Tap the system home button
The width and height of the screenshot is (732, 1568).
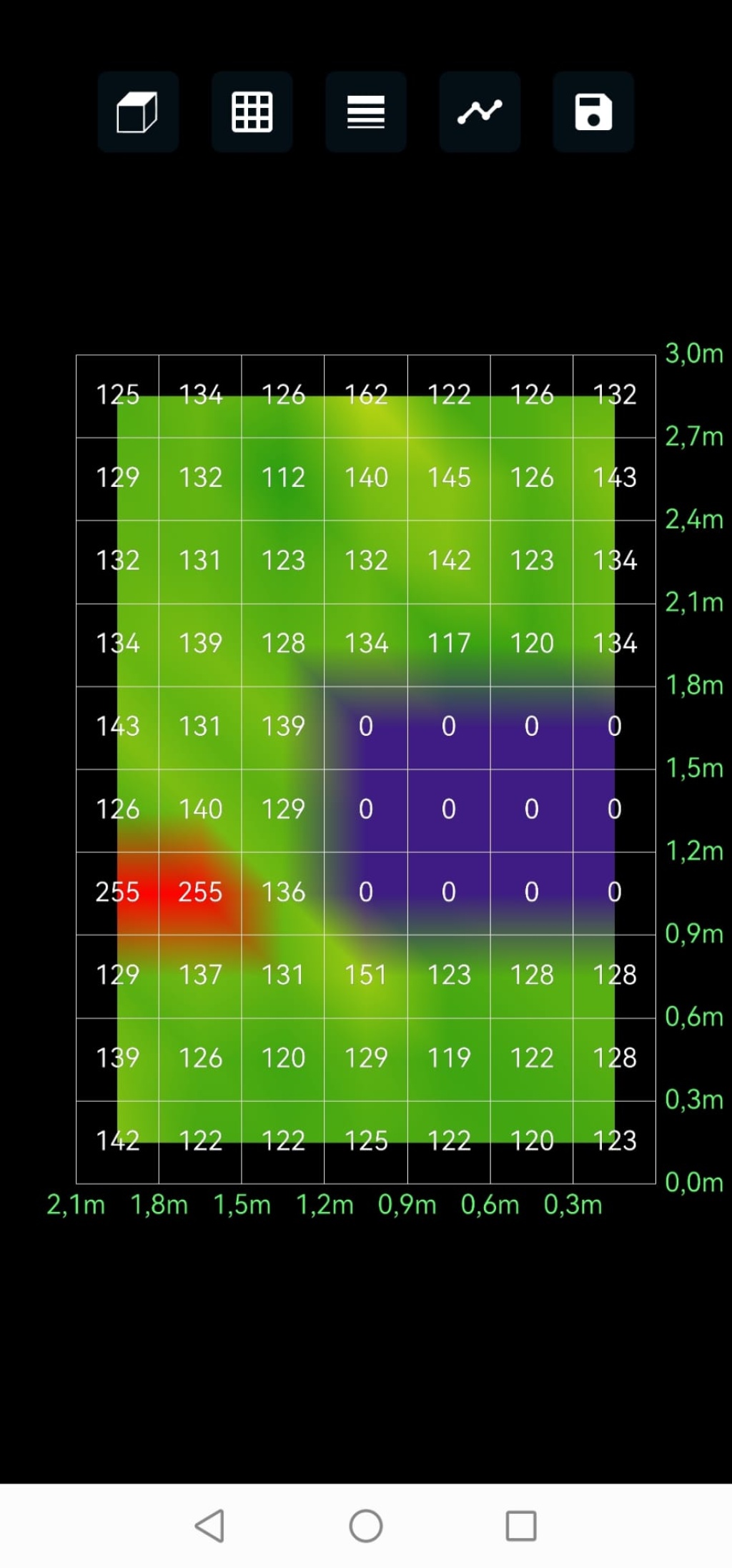tap(366, 1525)
